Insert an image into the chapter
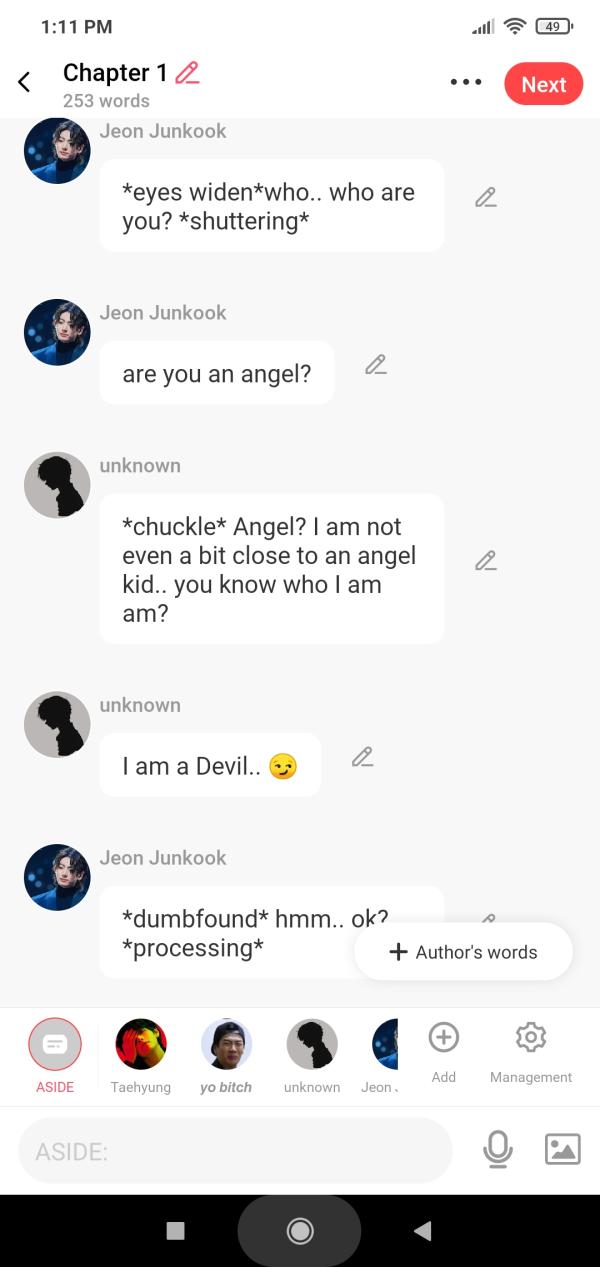This screenshot has height=1267, width=600. coord(563,1150)
